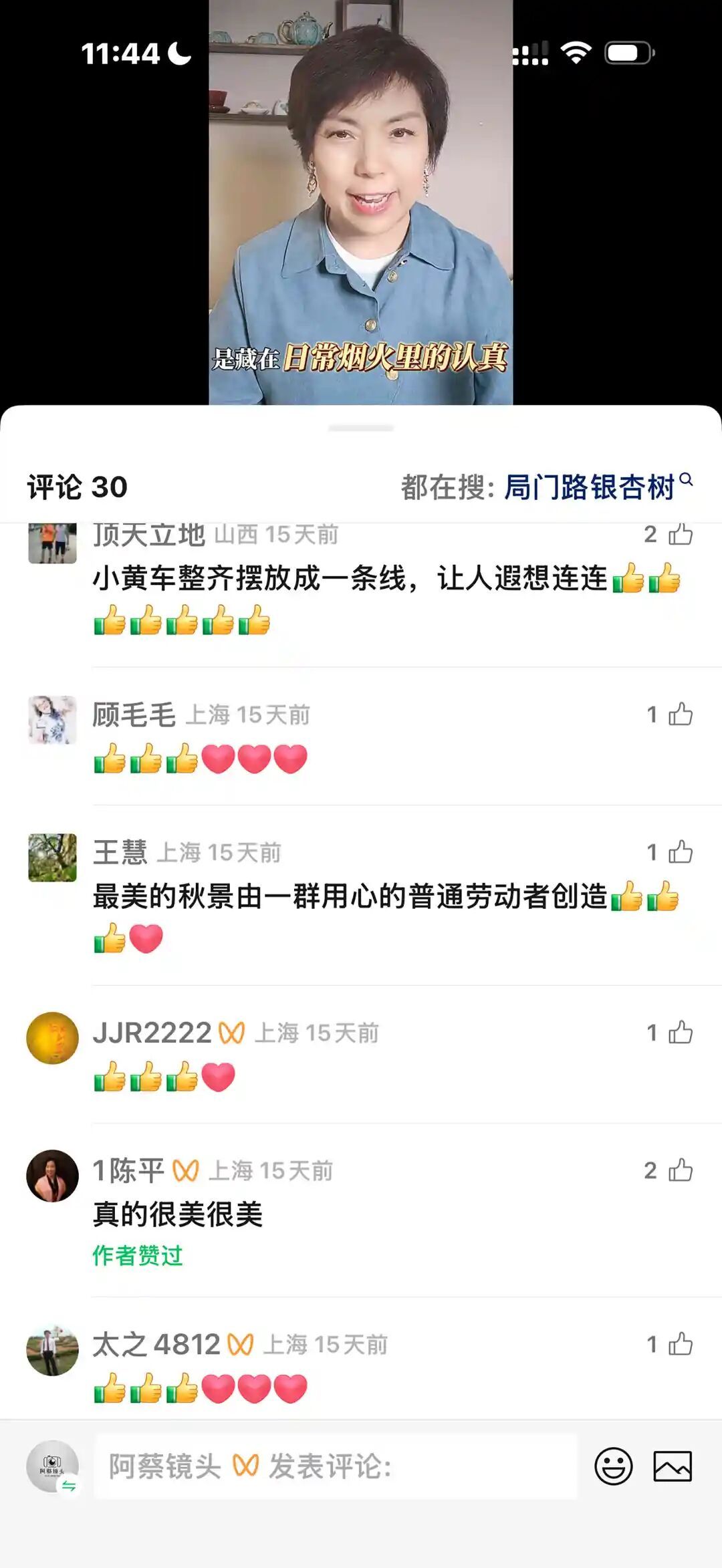Viewport: 722px width, 1568px height.
Task: Open 顾毛毛's profile avatar
Action: (52, 720)
